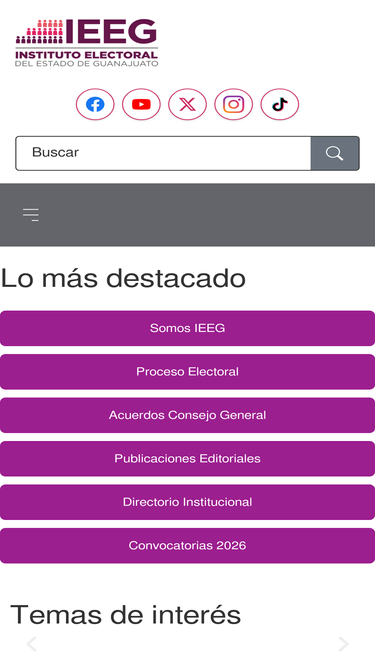The image size is (375, 667).
Task: Open Publicaciones Editoriales
Action: coord(188,459)
